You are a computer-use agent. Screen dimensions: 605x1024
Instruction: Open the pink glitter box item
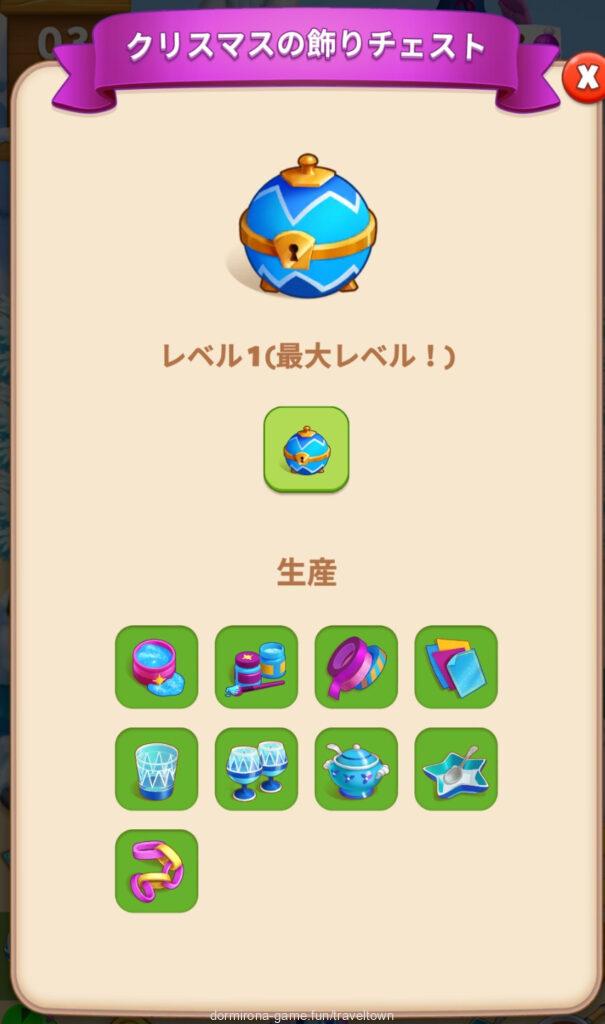point(156,667)
